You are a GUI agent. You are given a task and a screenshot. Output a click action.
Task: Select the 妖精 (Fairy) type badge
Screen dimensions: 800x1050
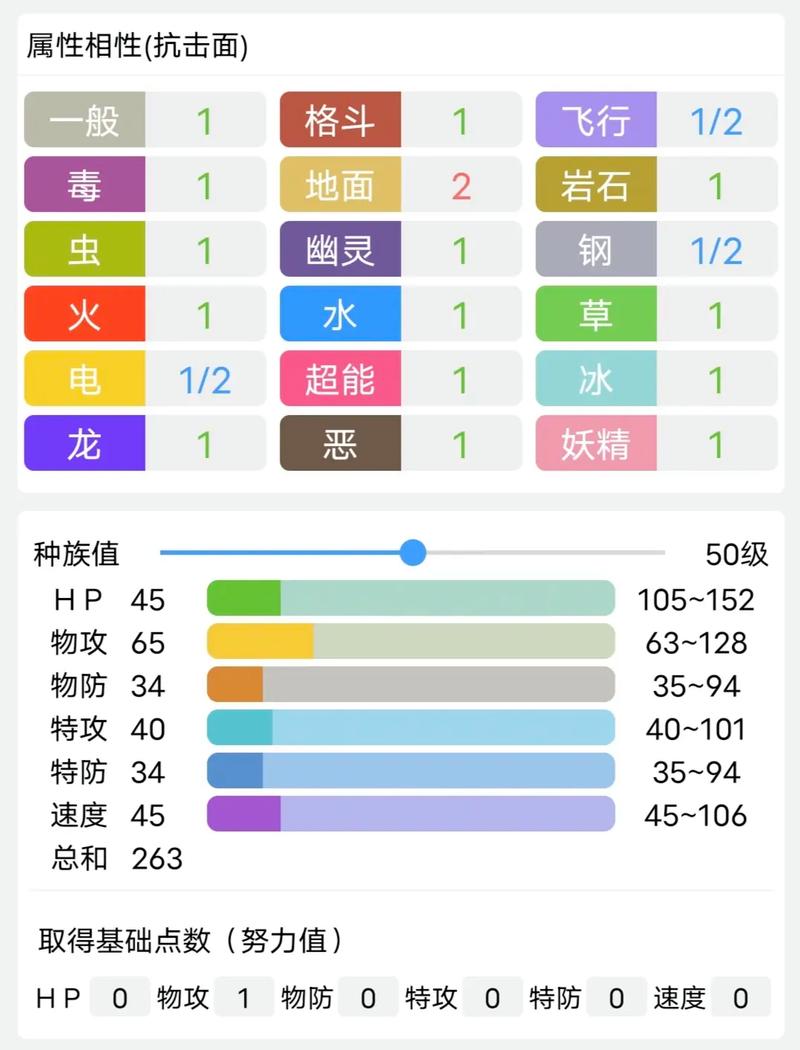coord(596,443)
